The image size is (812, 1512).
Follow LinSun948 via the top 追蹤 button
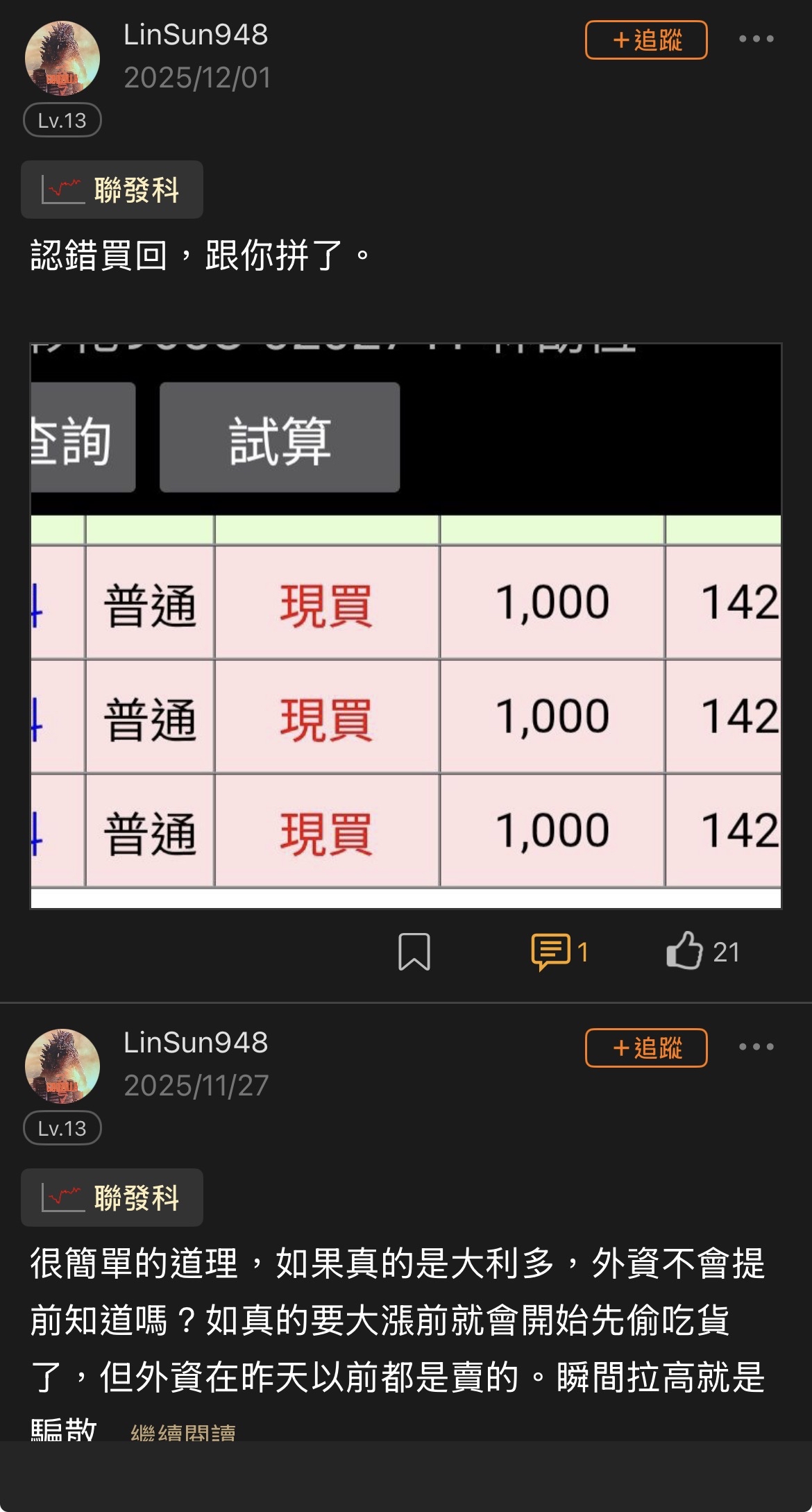pos(647,40)
